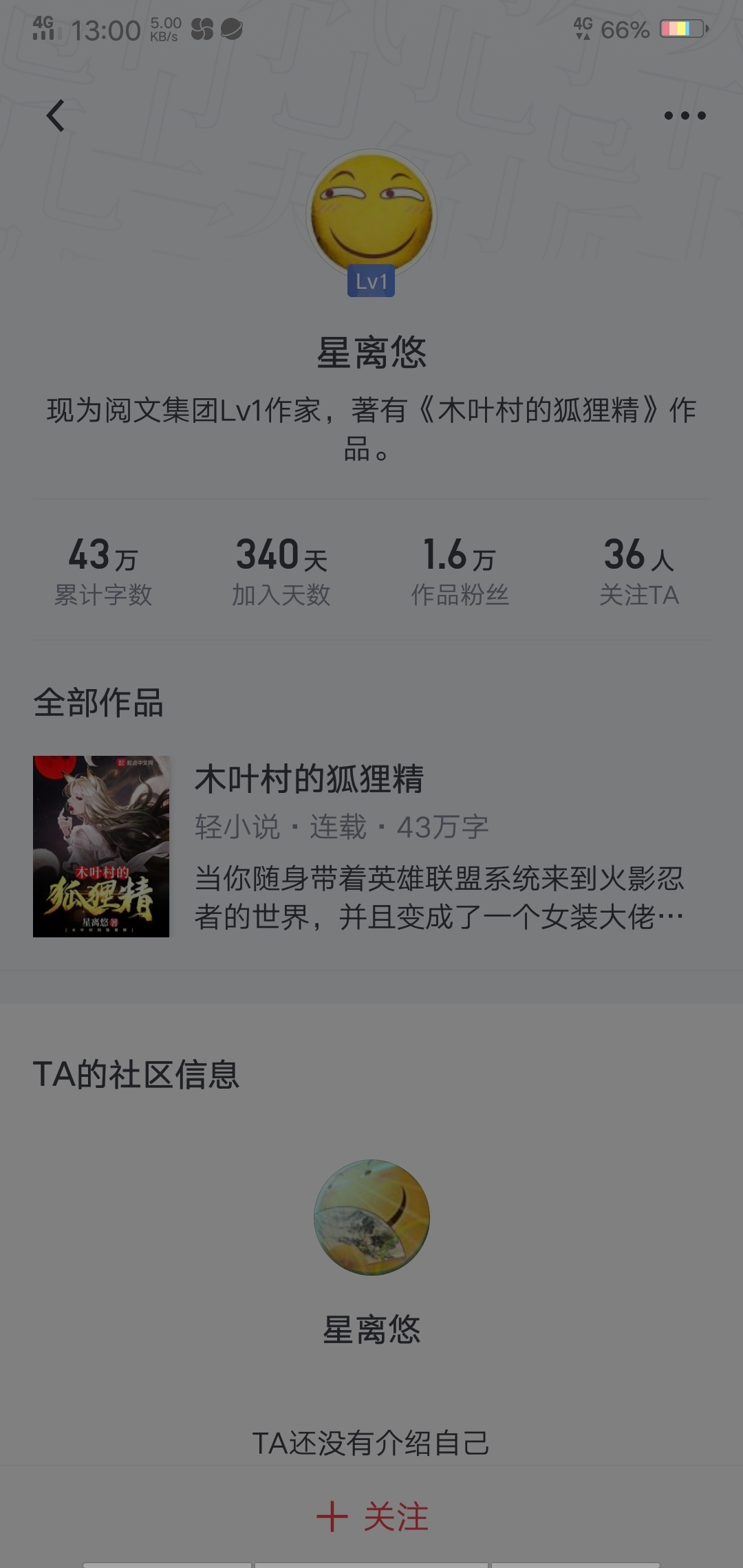Viewport: 743px width, 1568px height.
Task: Go back using the top-left arrow
Action: click(x=56, y=116)
